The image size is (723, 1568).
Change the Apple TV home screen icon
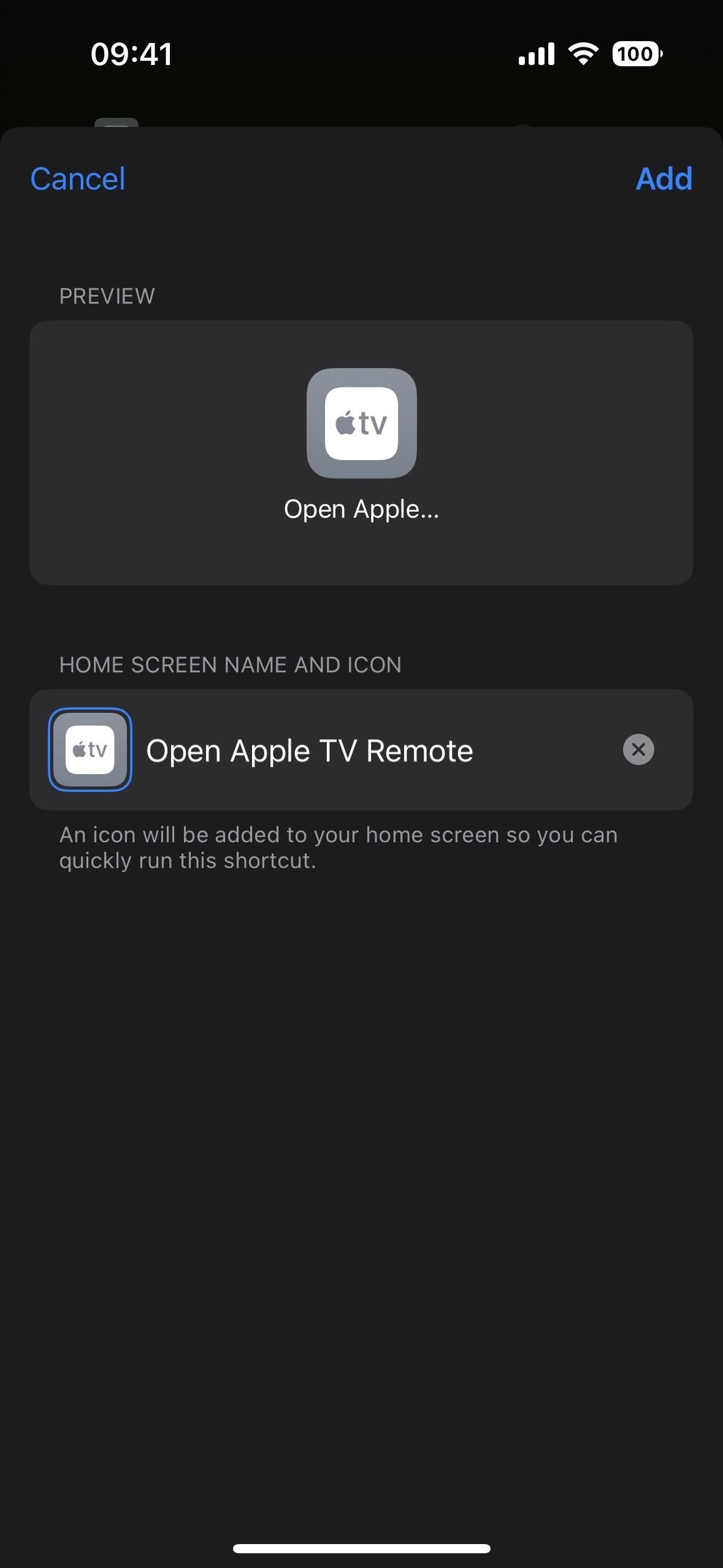pos(90,750)
